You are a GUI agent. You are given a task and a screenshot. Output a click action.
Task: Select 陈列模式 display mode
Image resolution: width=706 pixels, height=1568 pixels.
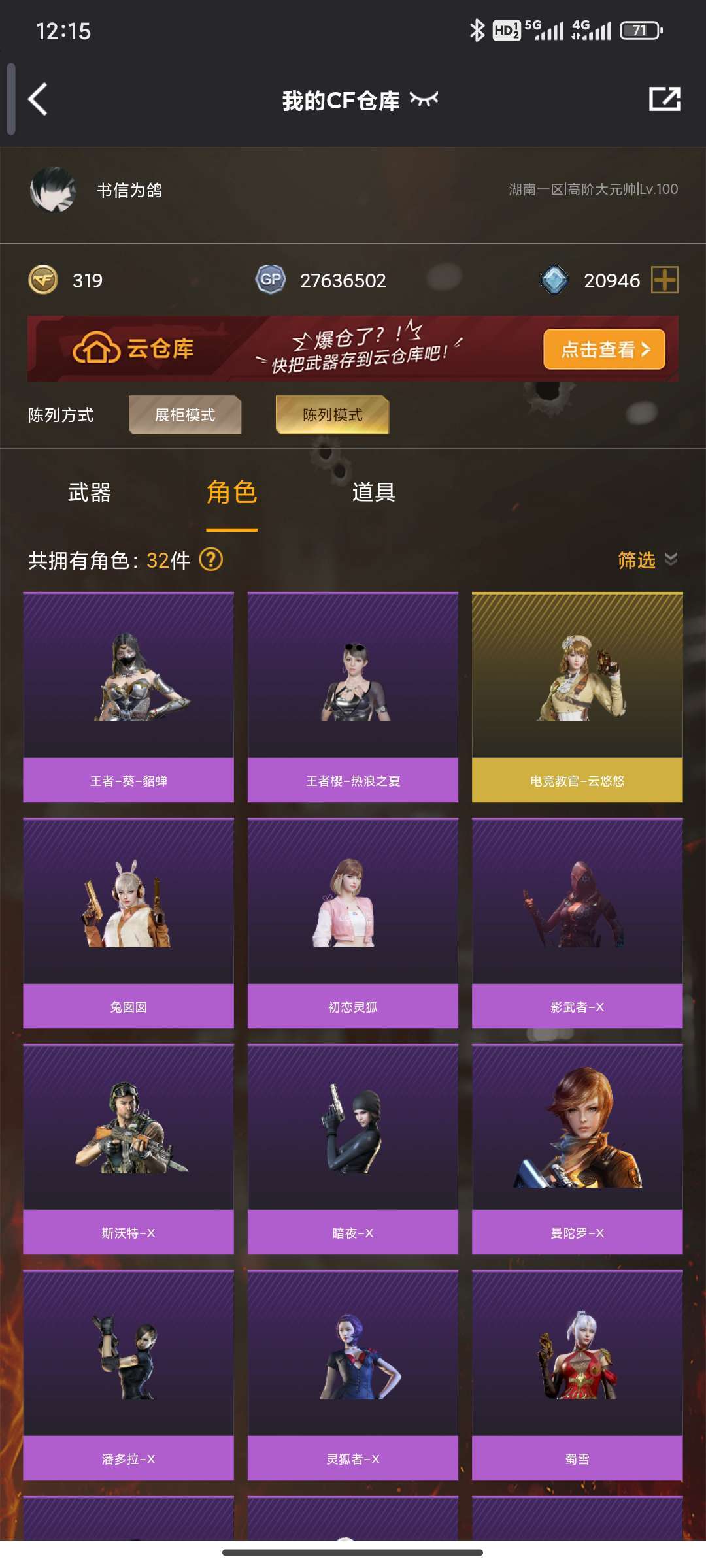coord(332,415)
